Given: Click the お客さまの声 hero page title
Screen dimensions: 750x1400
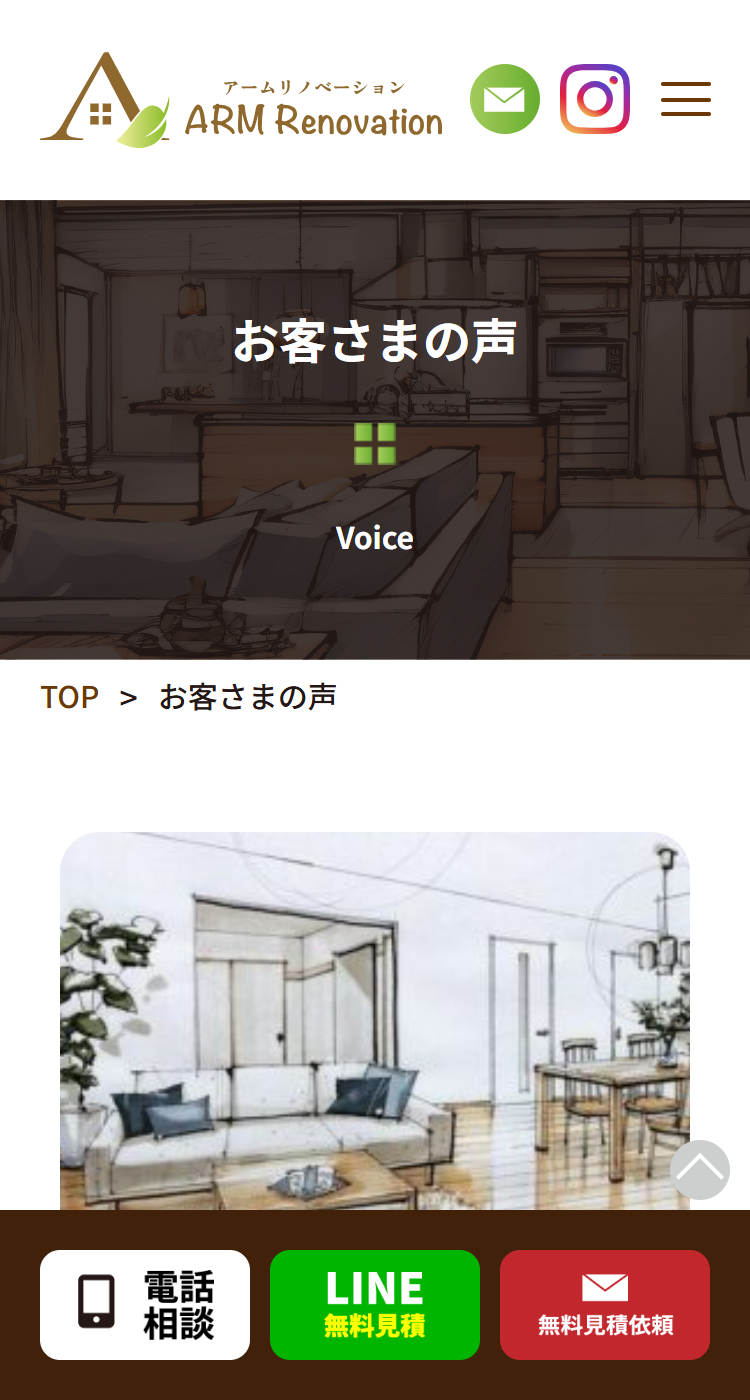Looking at the screenshot, I should click(375, 342).
